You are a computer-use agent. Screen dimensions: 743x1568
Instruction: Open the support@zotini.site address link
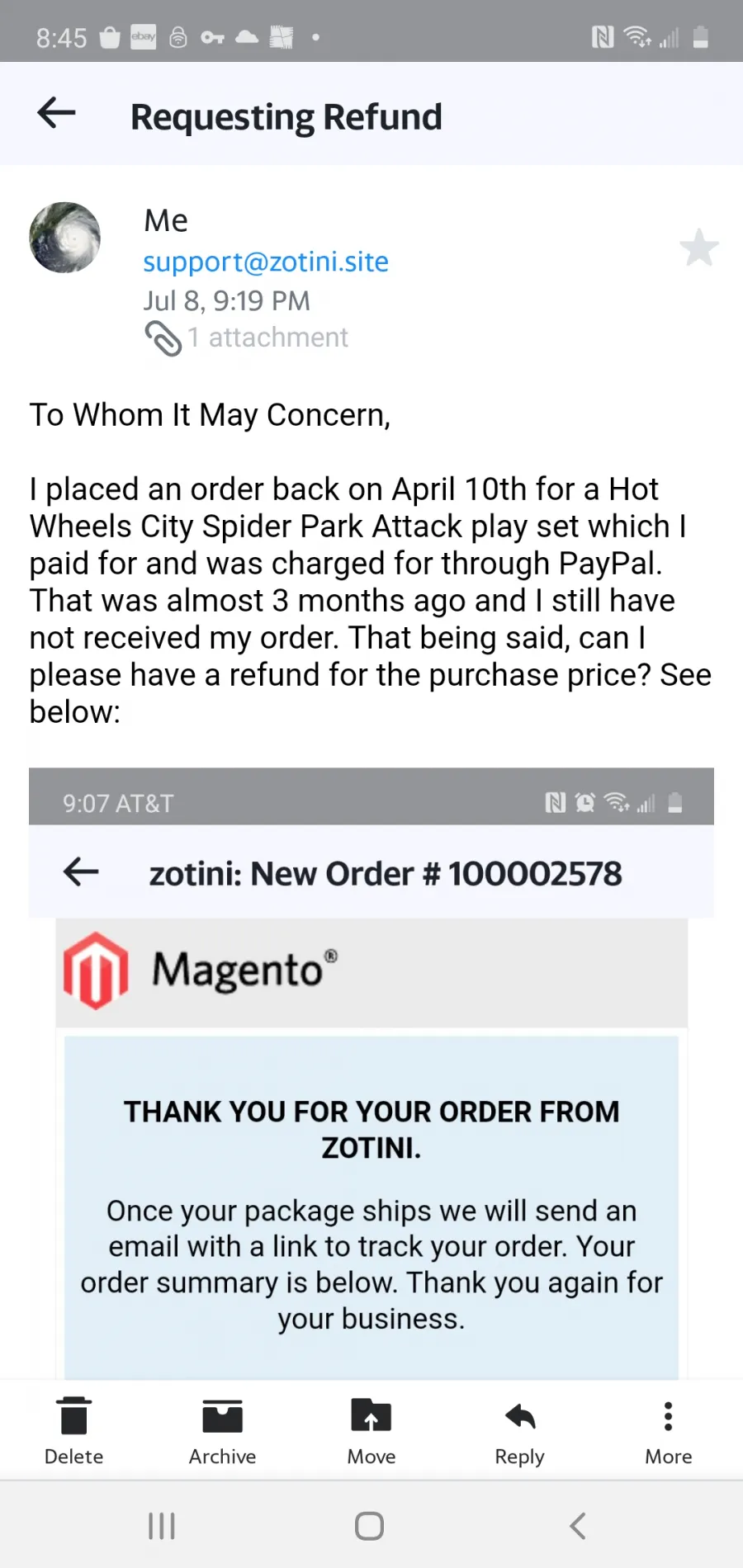coord(266,262)
